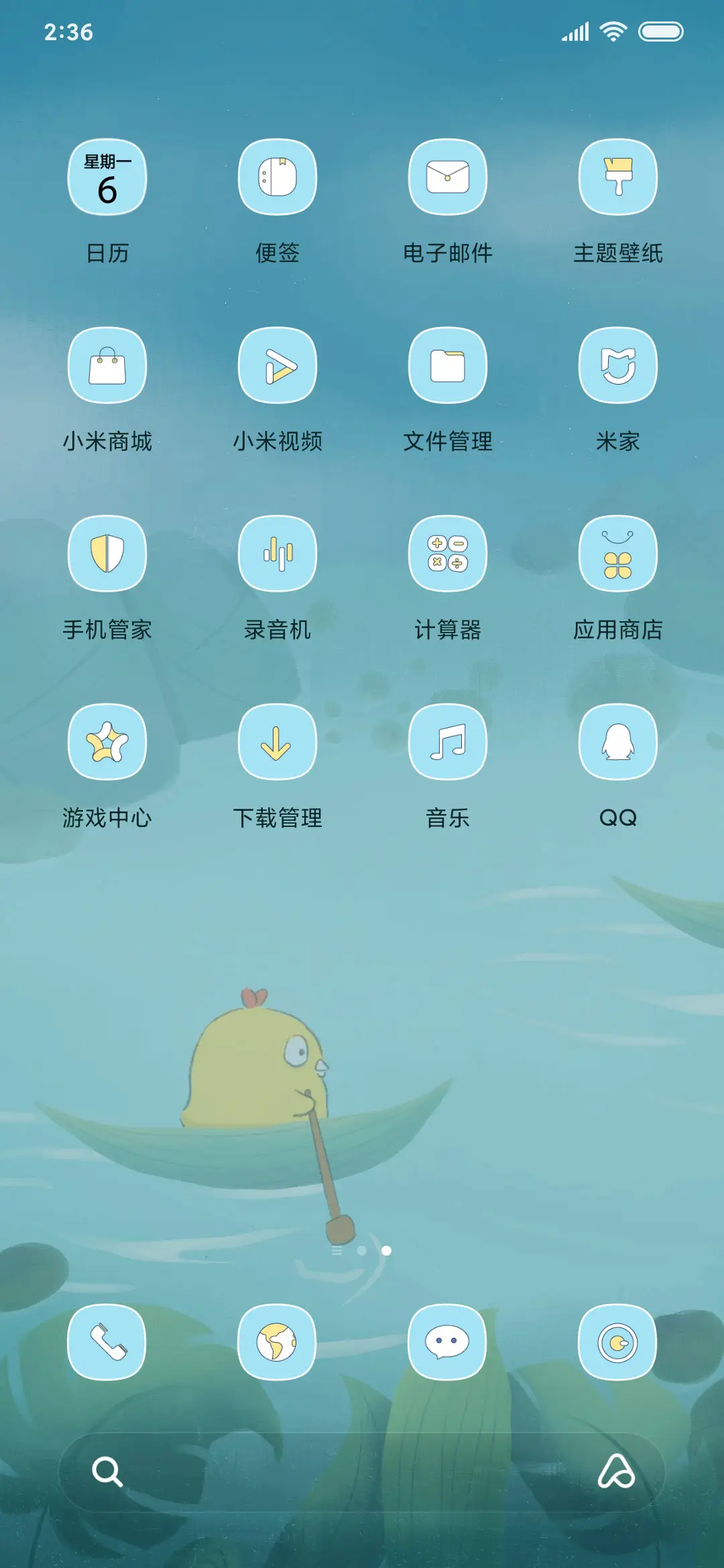The image size is (724, 1568).
Task: Open the 音乐 music player
Action: pos(447,740)
